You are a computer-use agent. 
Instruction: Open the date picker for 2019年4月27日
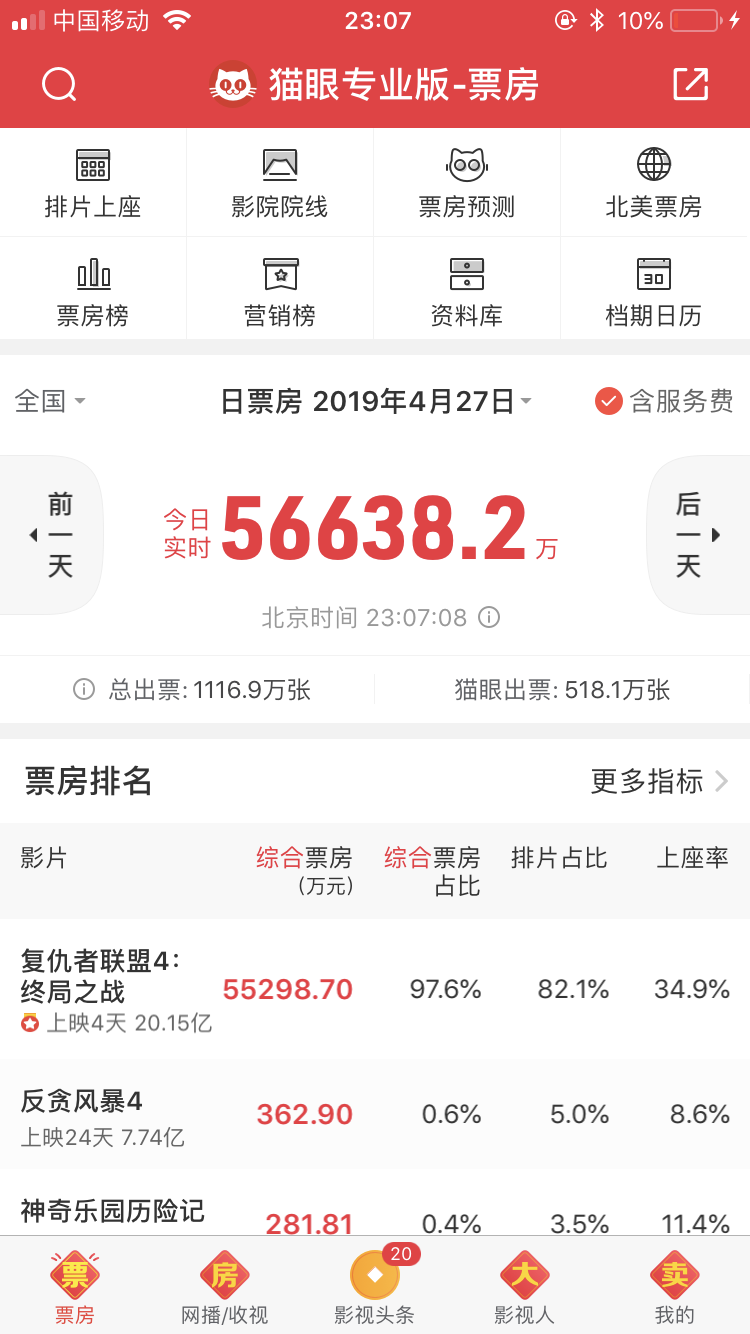click(x=377, y=401)
